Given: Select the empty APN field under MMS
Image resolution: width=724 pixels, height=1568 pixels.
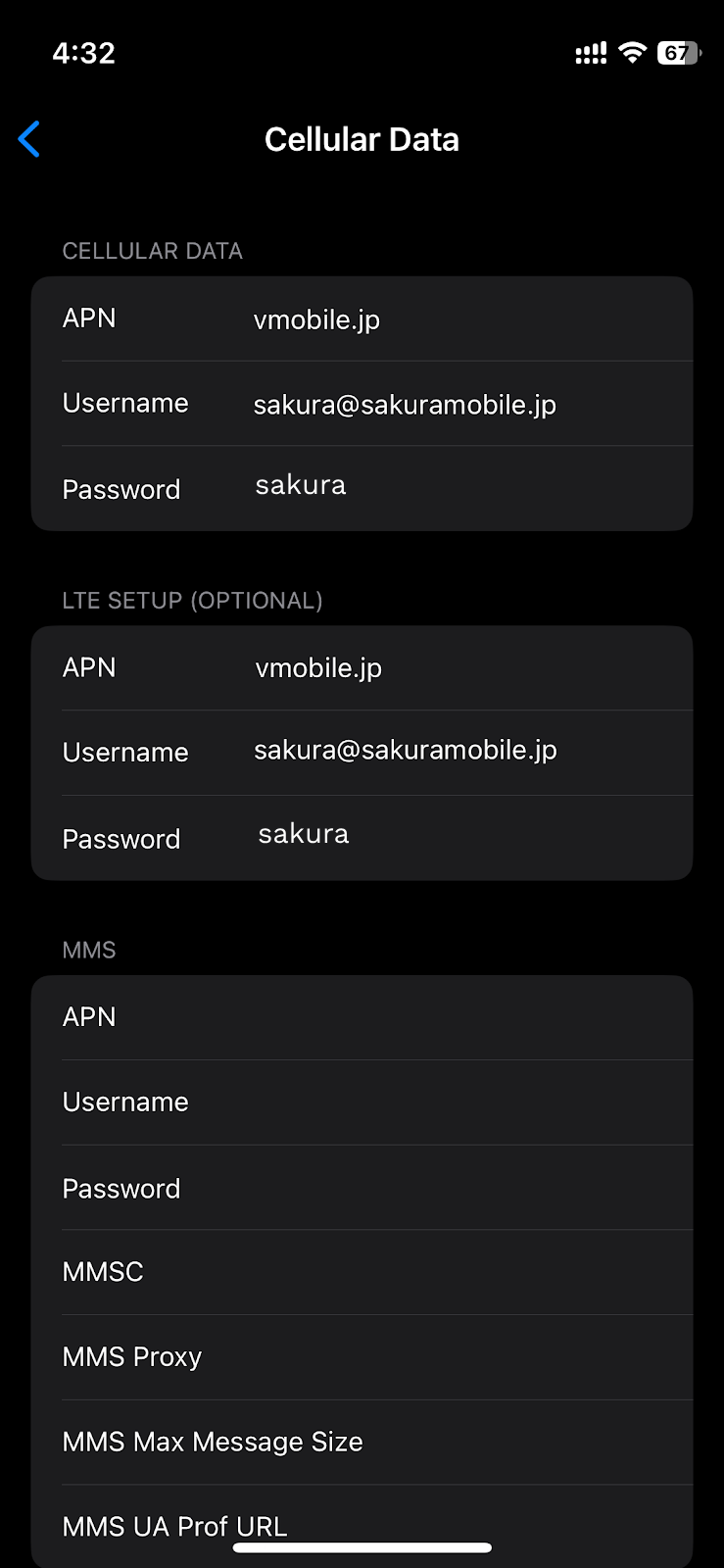Looking at the screenshot, I should click(362, 1017).
